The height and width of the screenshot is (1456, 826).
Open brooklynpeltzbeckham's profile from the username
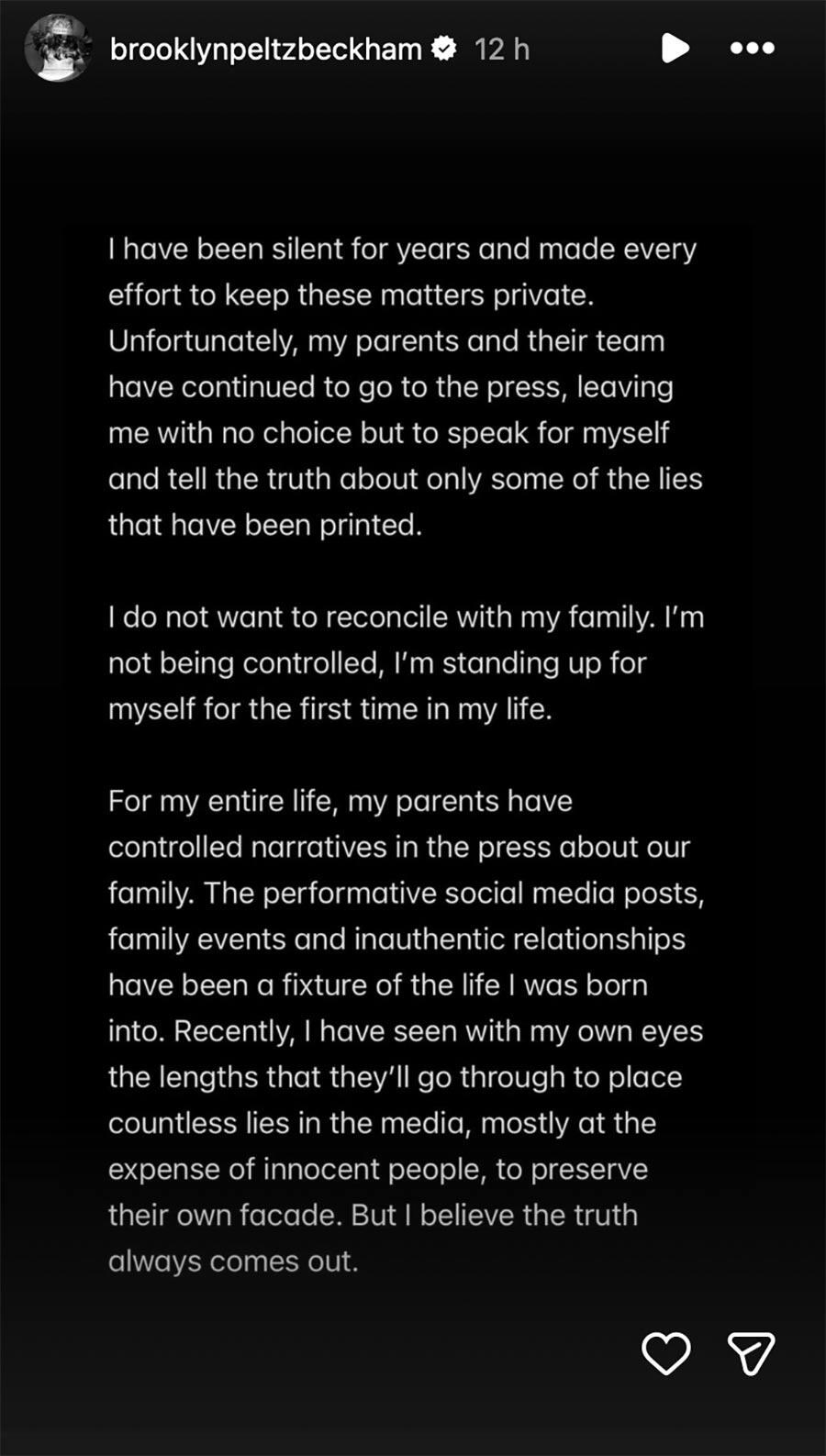(265, 49)
